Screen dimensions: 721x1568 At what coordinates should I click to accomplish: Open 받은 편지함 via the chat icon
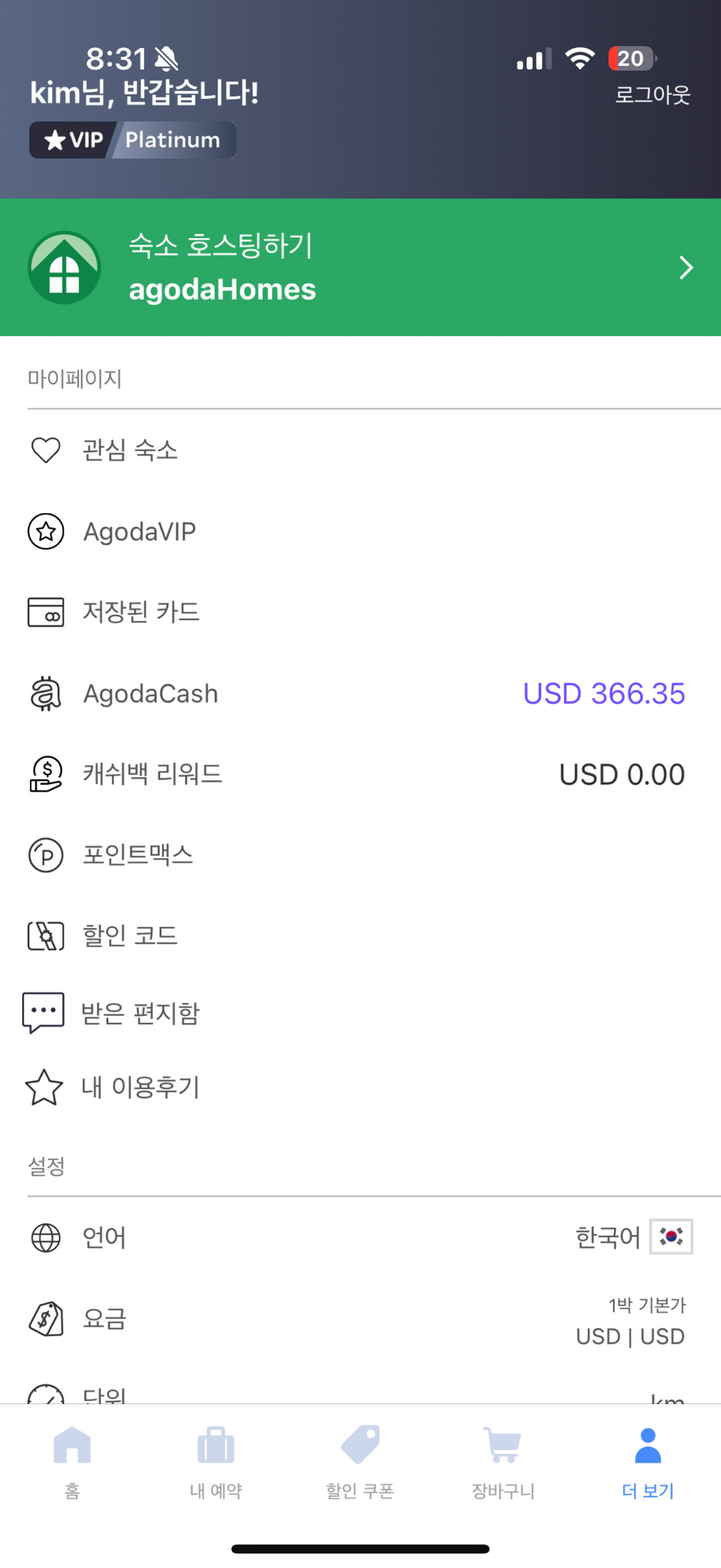coord(45,1011)
